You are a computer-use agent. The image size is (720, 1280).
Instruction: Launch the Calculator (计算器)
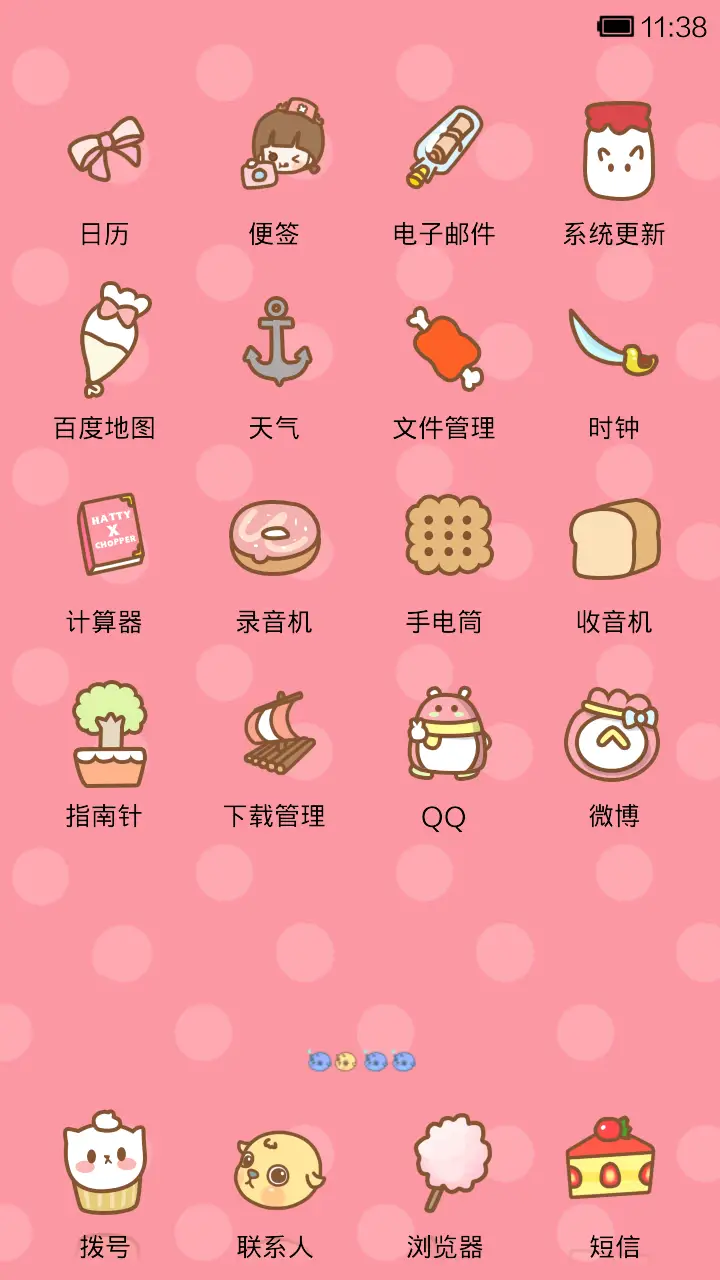point(106,535)
